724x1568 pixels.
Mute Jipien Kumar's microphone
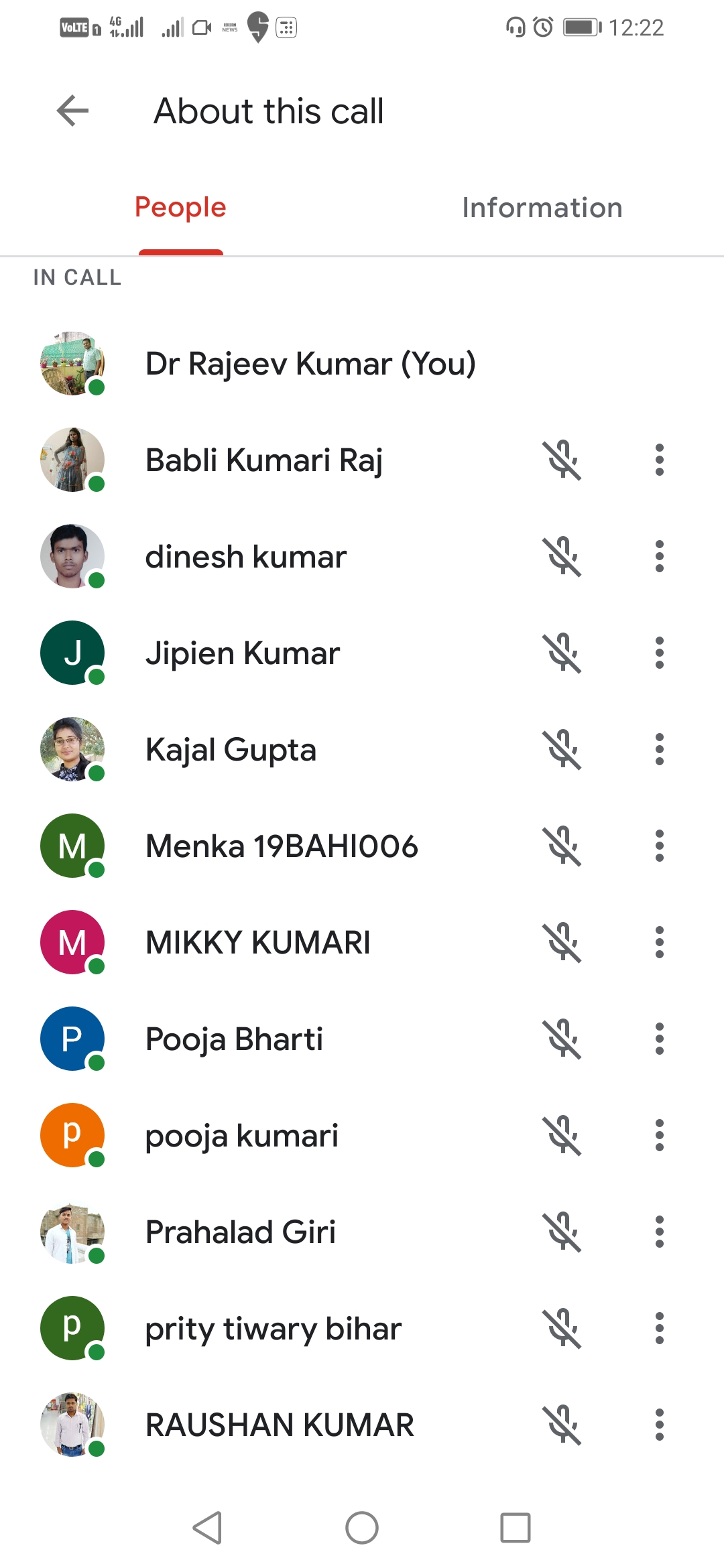(x=562, y=653)
